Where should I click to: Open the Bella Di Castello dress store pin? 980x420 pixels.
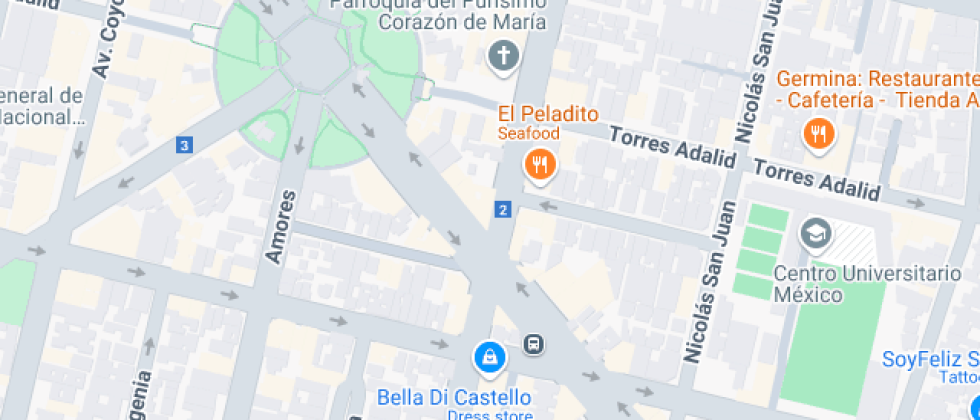click(x=489, y=356)
